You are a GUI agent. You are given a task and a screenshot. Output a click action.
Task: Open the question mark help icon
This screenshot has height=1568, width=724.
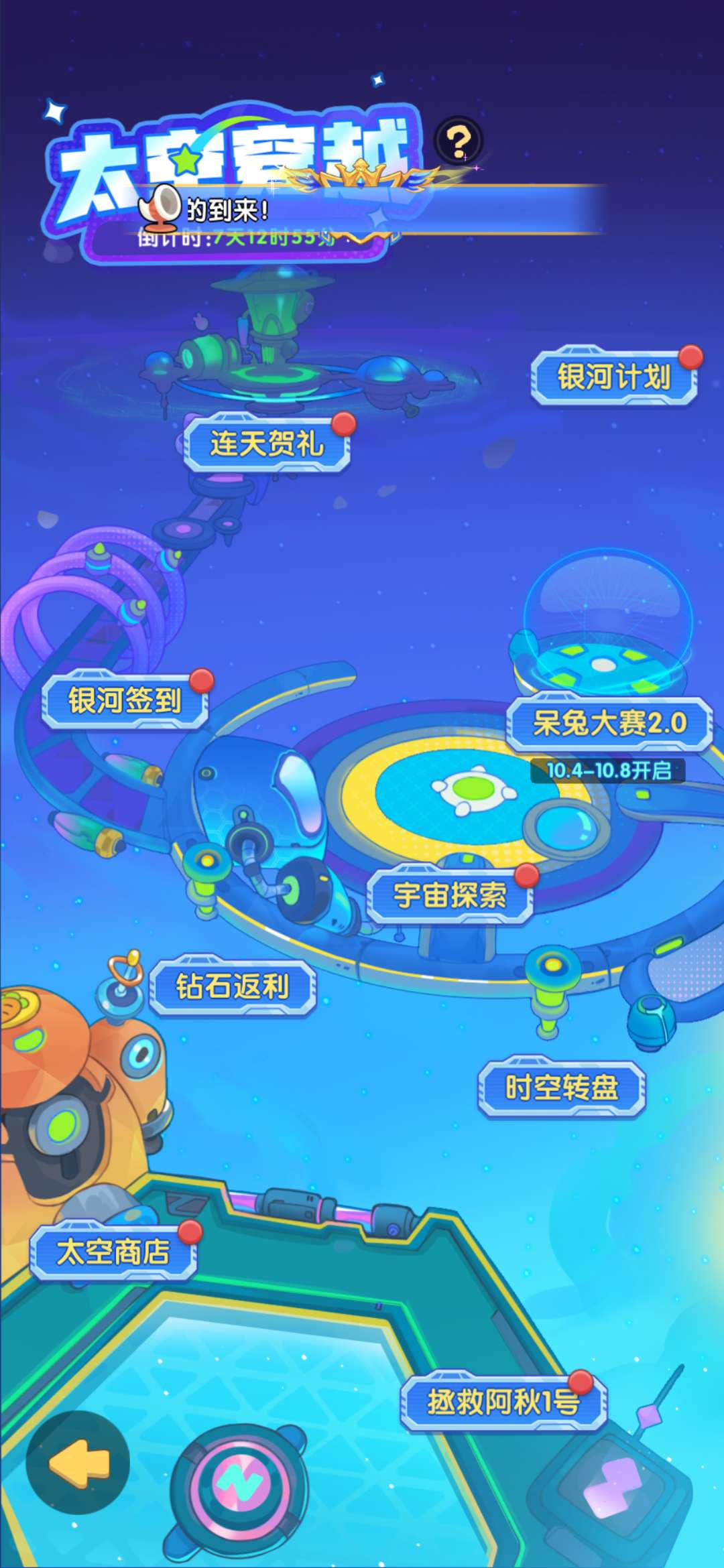[x=459, y=141]
